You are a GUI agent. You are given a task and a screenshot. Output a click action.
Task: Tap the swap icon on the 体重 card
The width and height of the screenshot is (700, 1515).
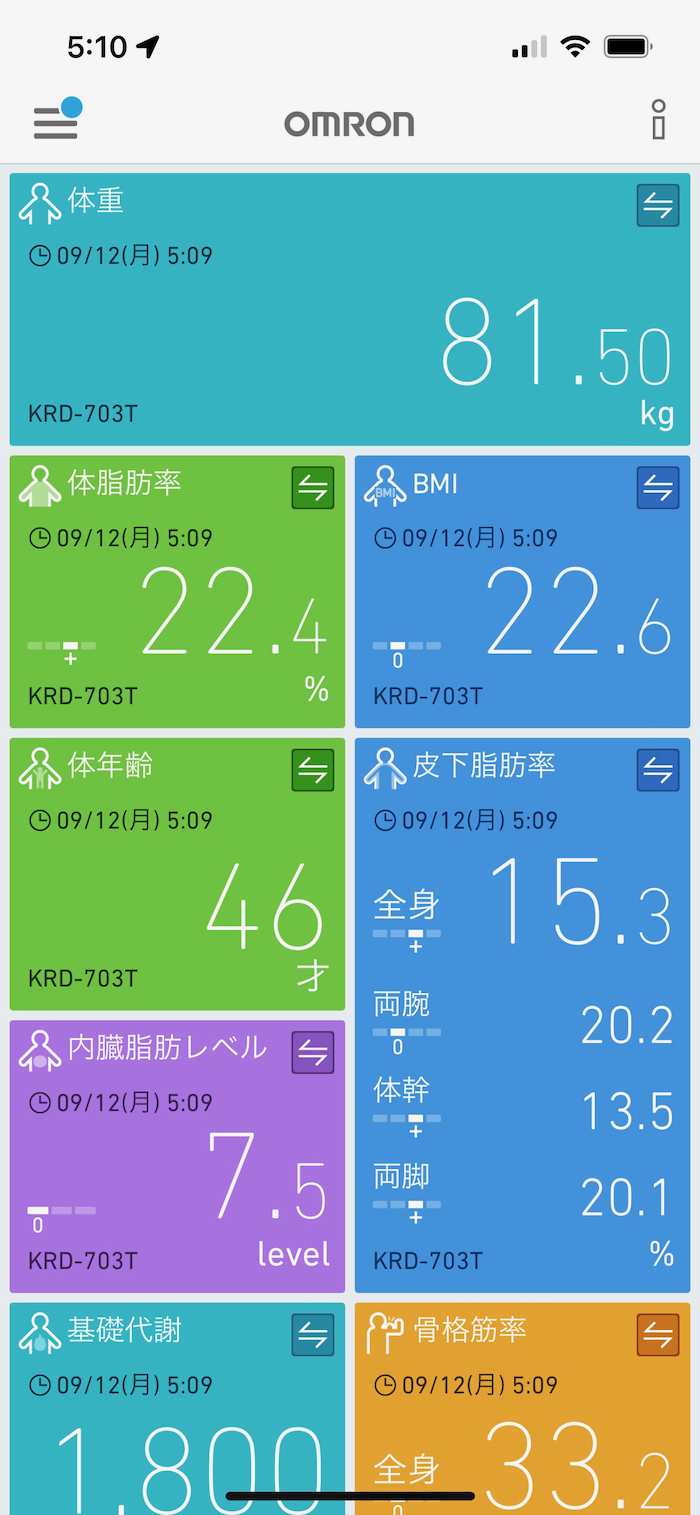click(658, 206)
